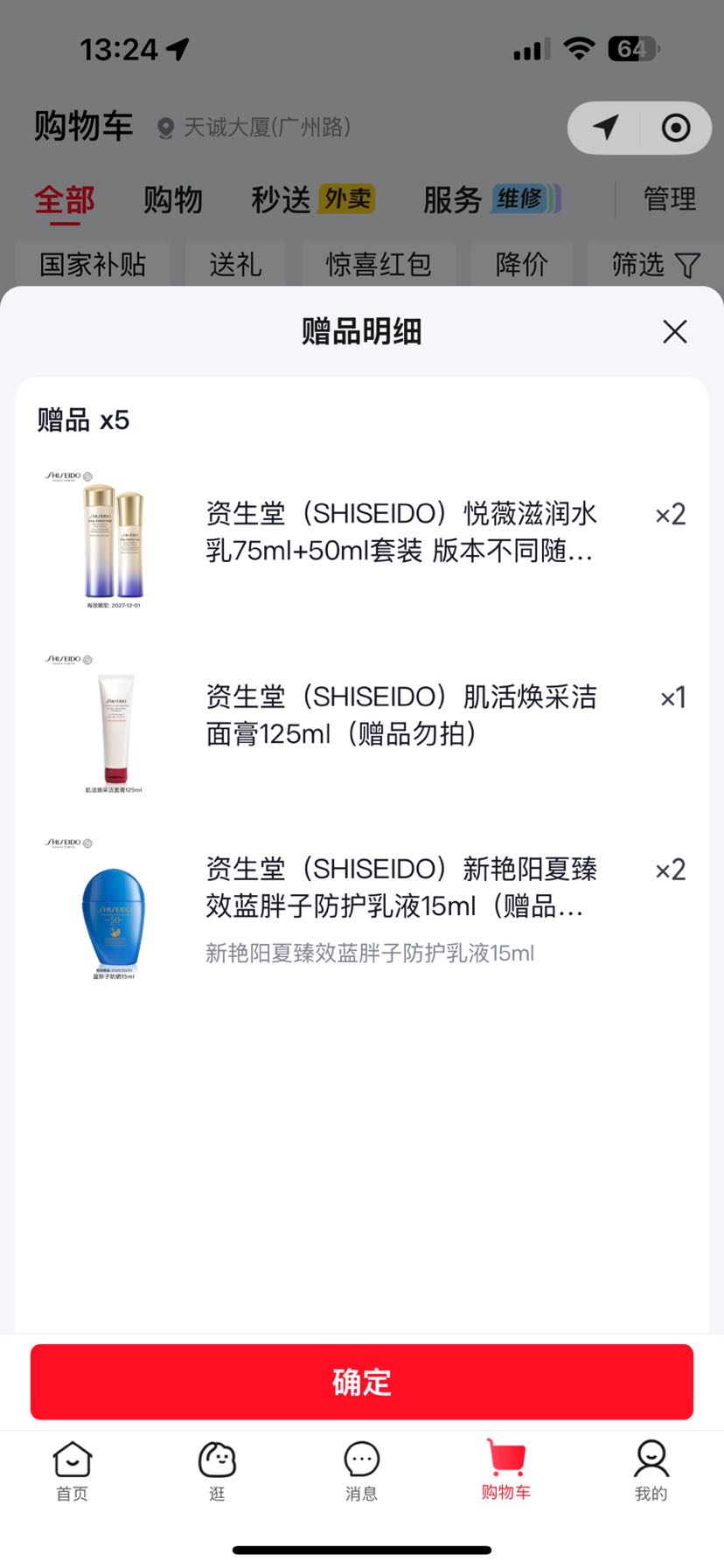
Task: Open the 肌活焕采洁面膏 gift item
Action: point(362,718)
